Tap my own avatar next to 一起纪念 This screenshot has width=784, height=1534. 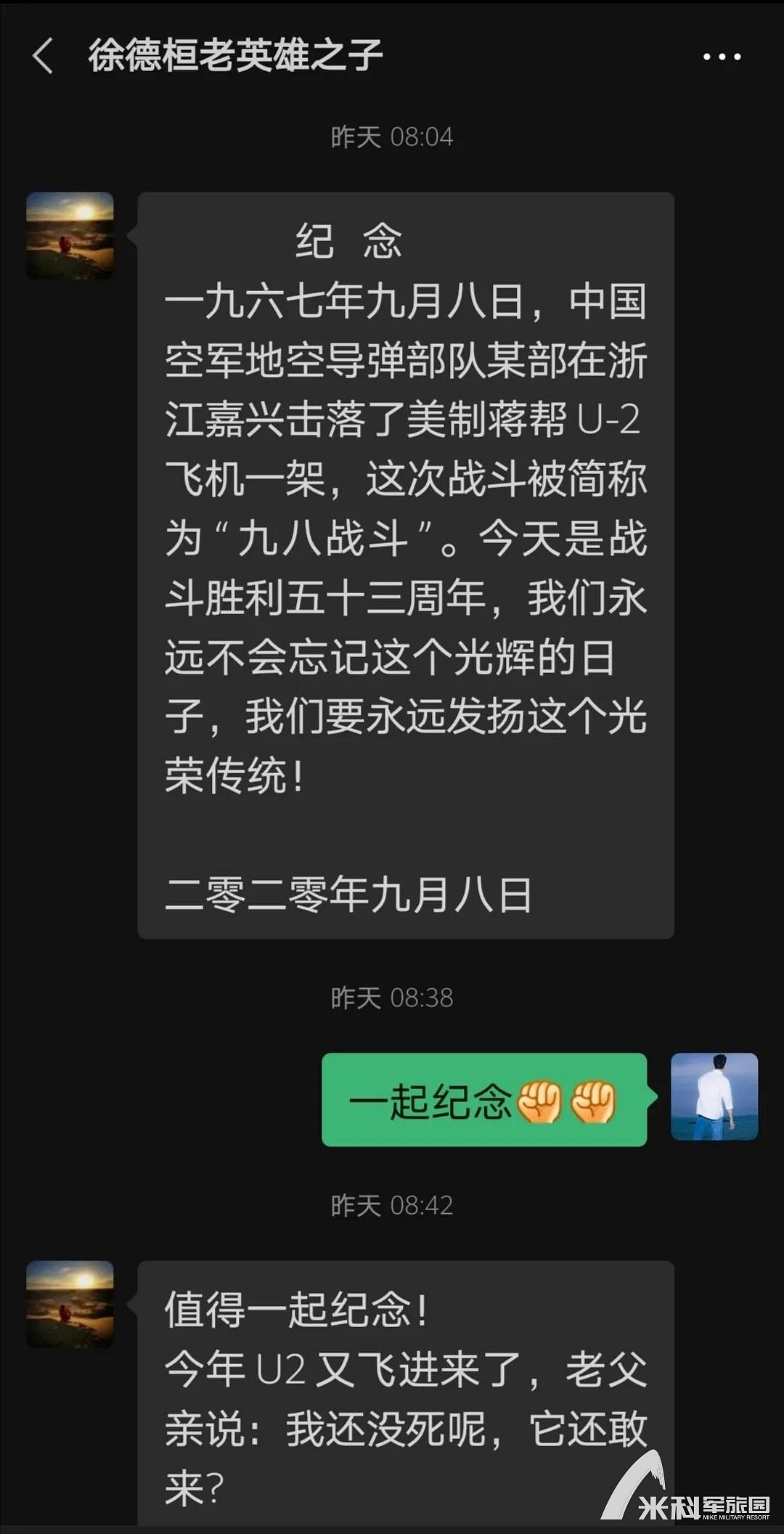(714, 1096)
